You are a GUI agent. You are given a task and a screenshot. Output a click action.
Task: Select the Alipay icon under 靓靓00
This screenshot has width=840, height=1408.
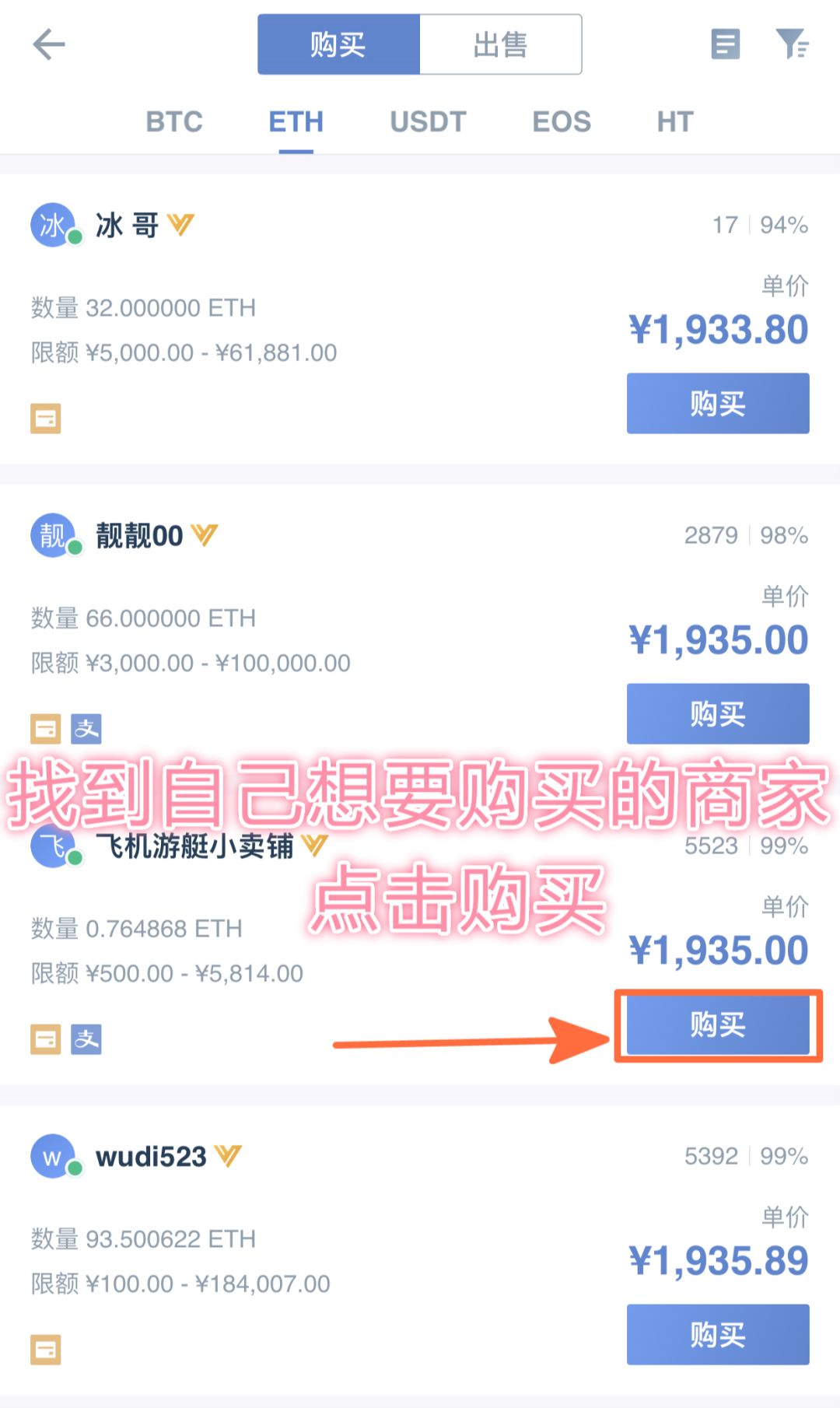tap(86, 729)
